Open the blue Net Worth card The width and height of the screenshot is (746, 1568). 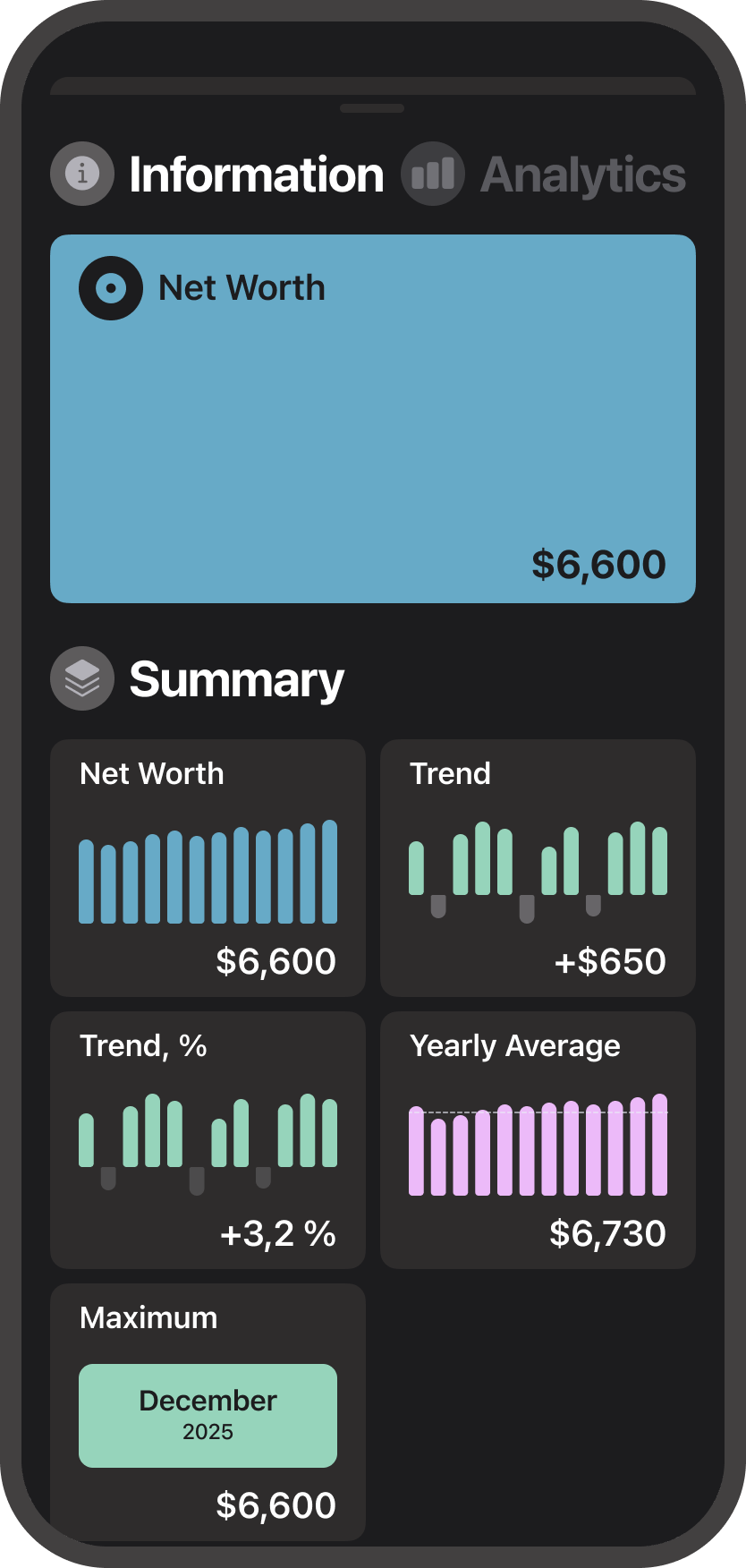(372, 419)
